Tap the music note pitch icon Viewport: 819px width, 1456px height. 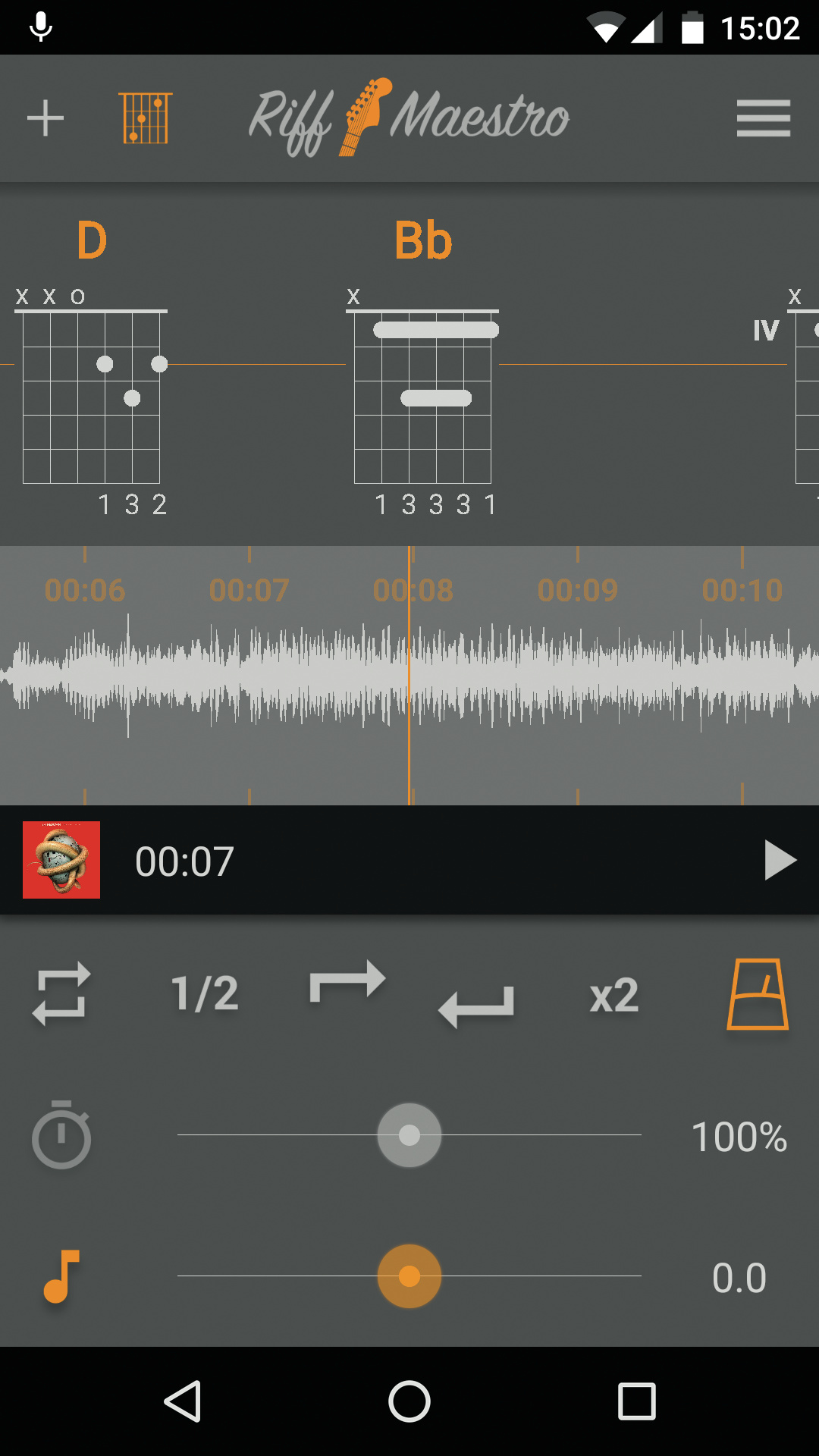[61, 1276]
